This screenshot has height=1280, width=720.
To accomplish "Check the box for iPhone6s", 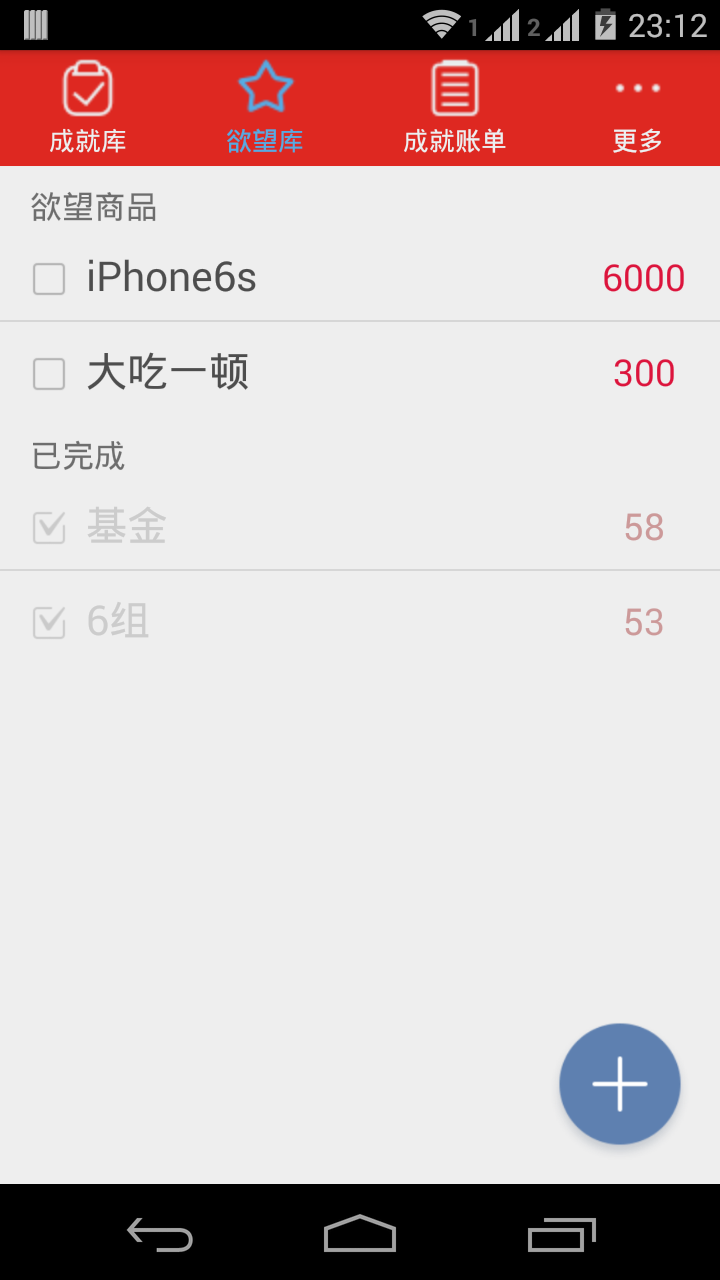I will [49, 279].
